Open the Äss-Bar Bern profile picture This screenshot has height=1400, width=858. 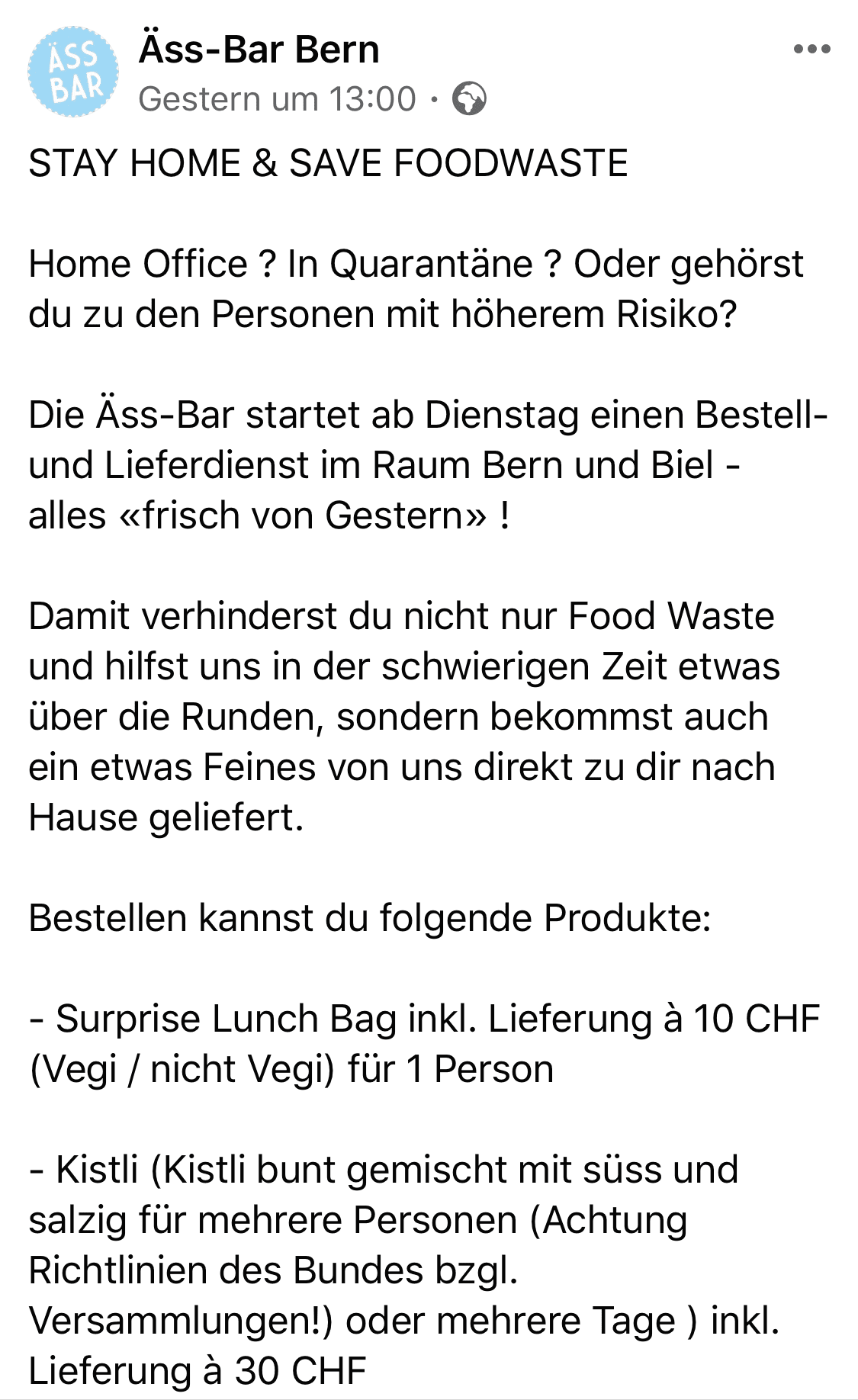coord(73,72)
